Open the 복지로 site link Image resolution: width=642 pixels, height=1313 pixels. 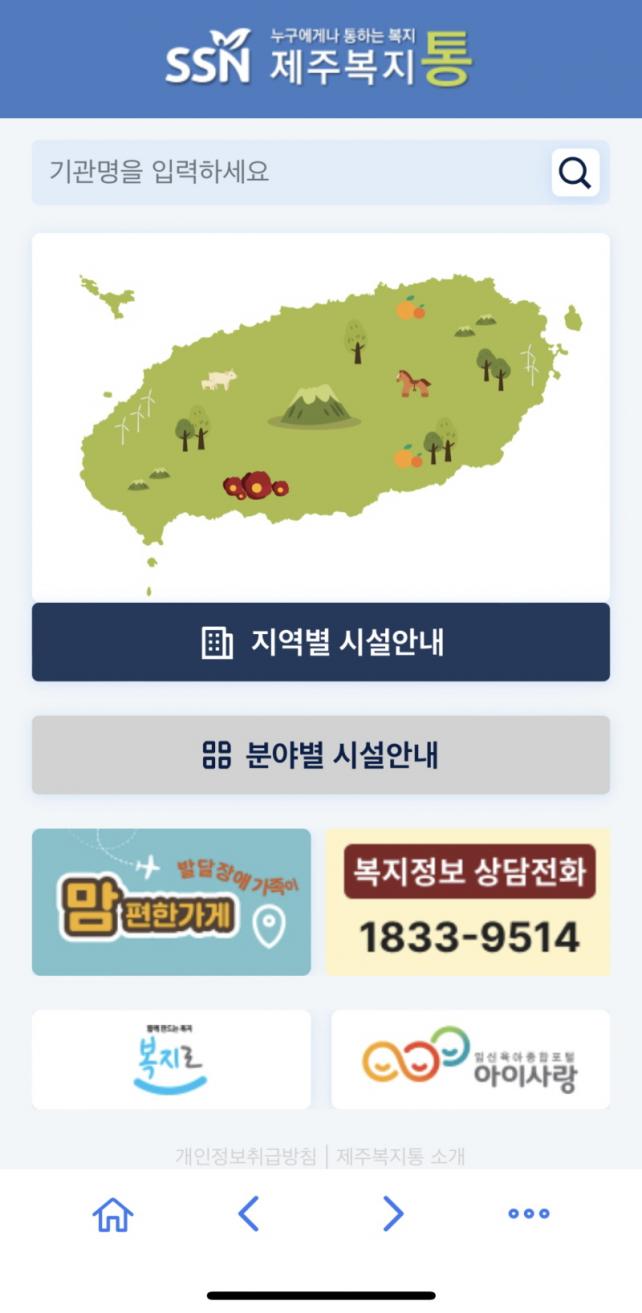click(x=171, y=1059)
